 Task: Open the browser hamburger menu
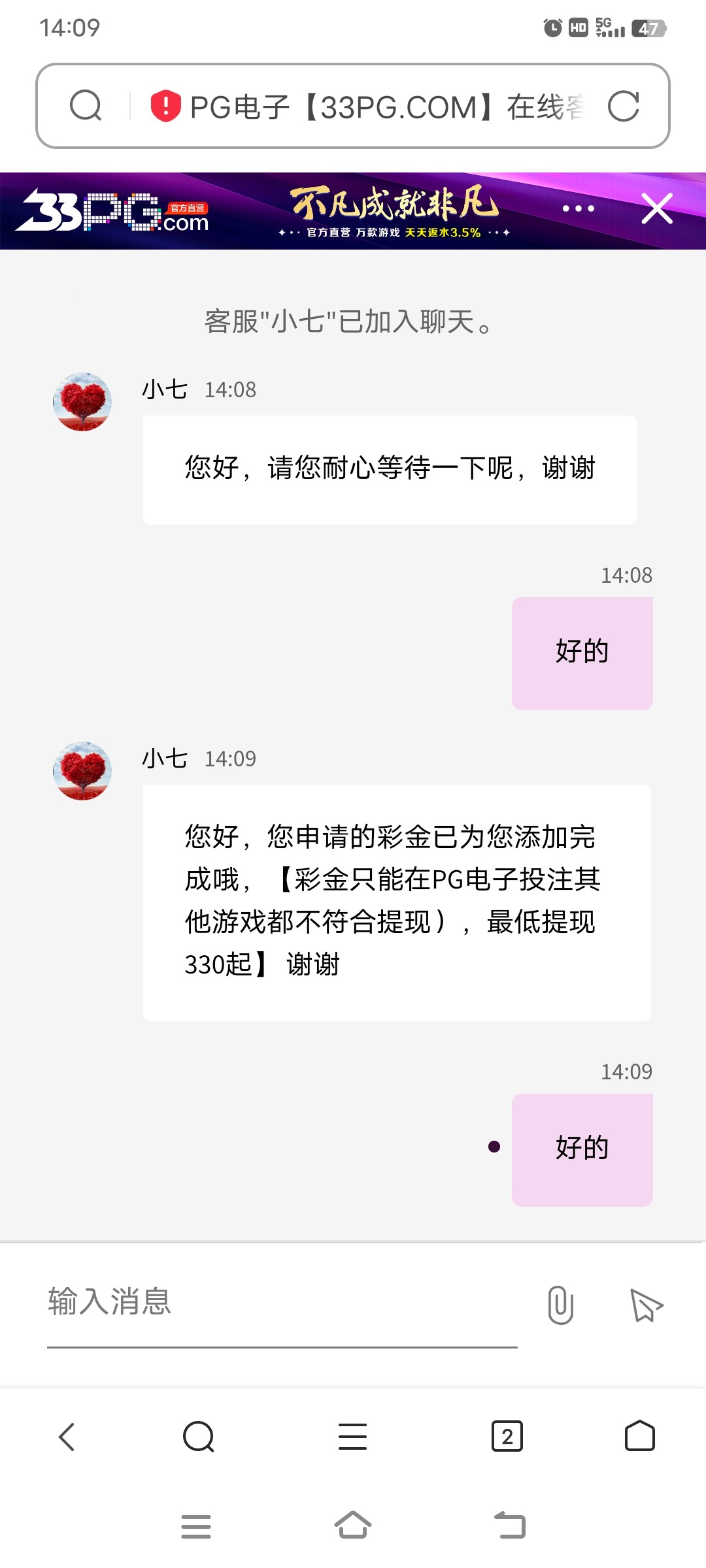coord(352,1437)
